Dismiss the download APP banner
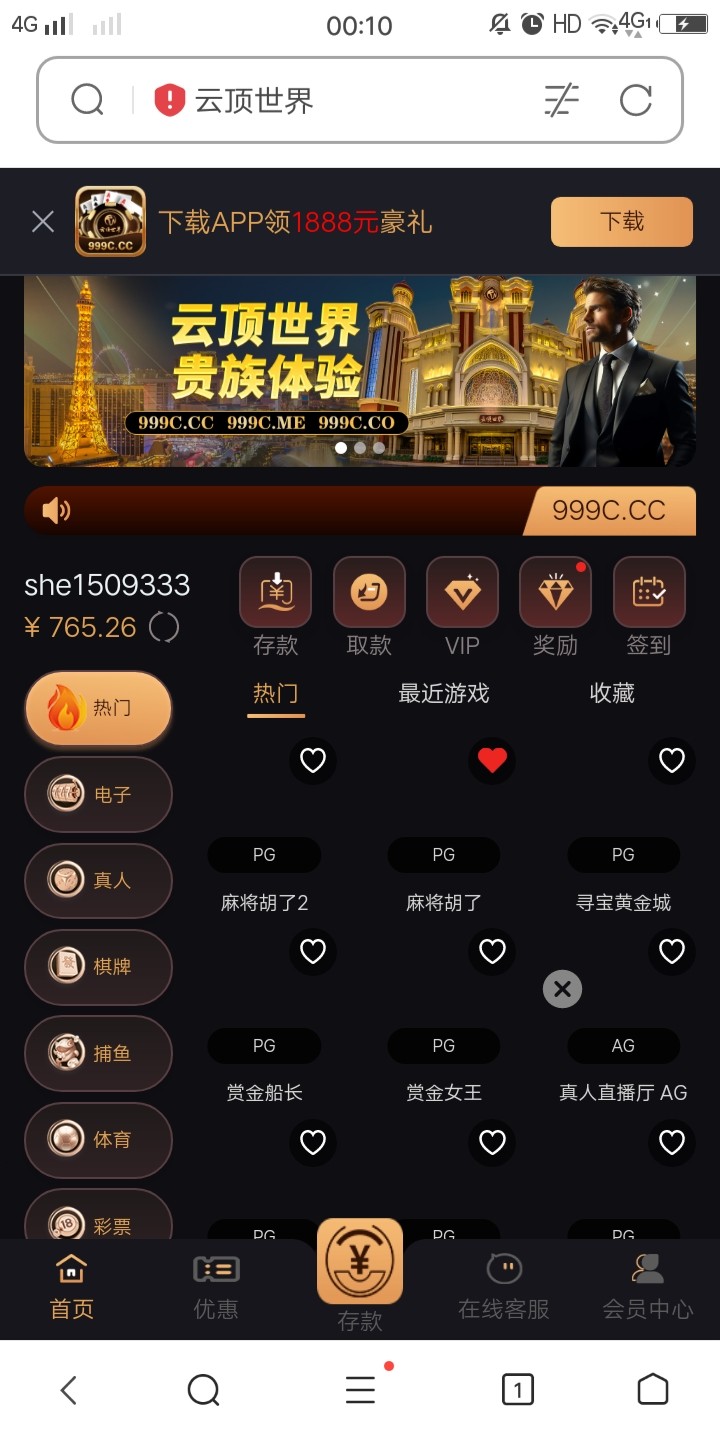The image size is (720, 1440). (x=42, y=222)
